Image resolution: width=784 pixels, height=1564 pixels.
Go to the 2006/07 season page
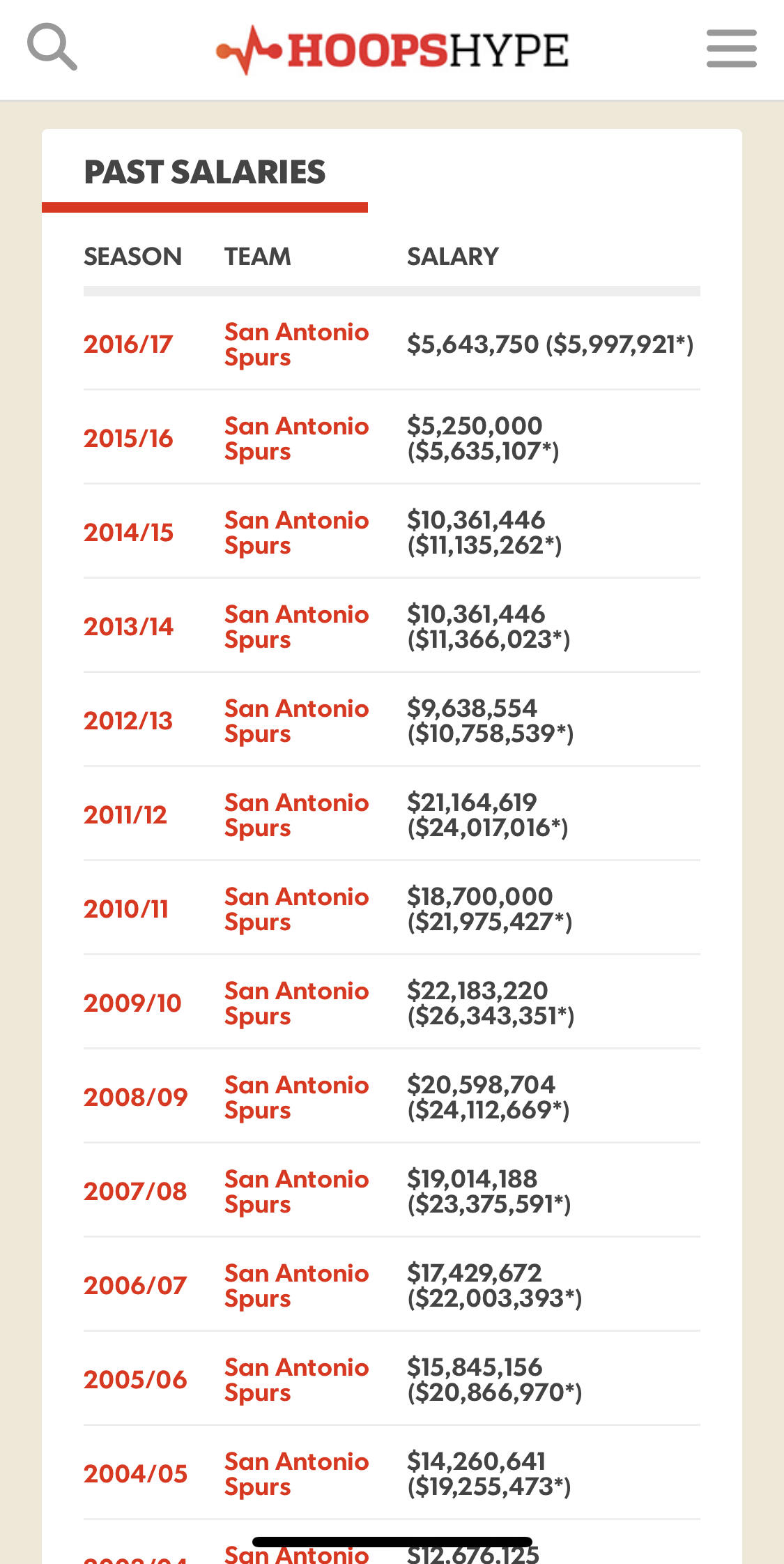(x=135, y=1286)
